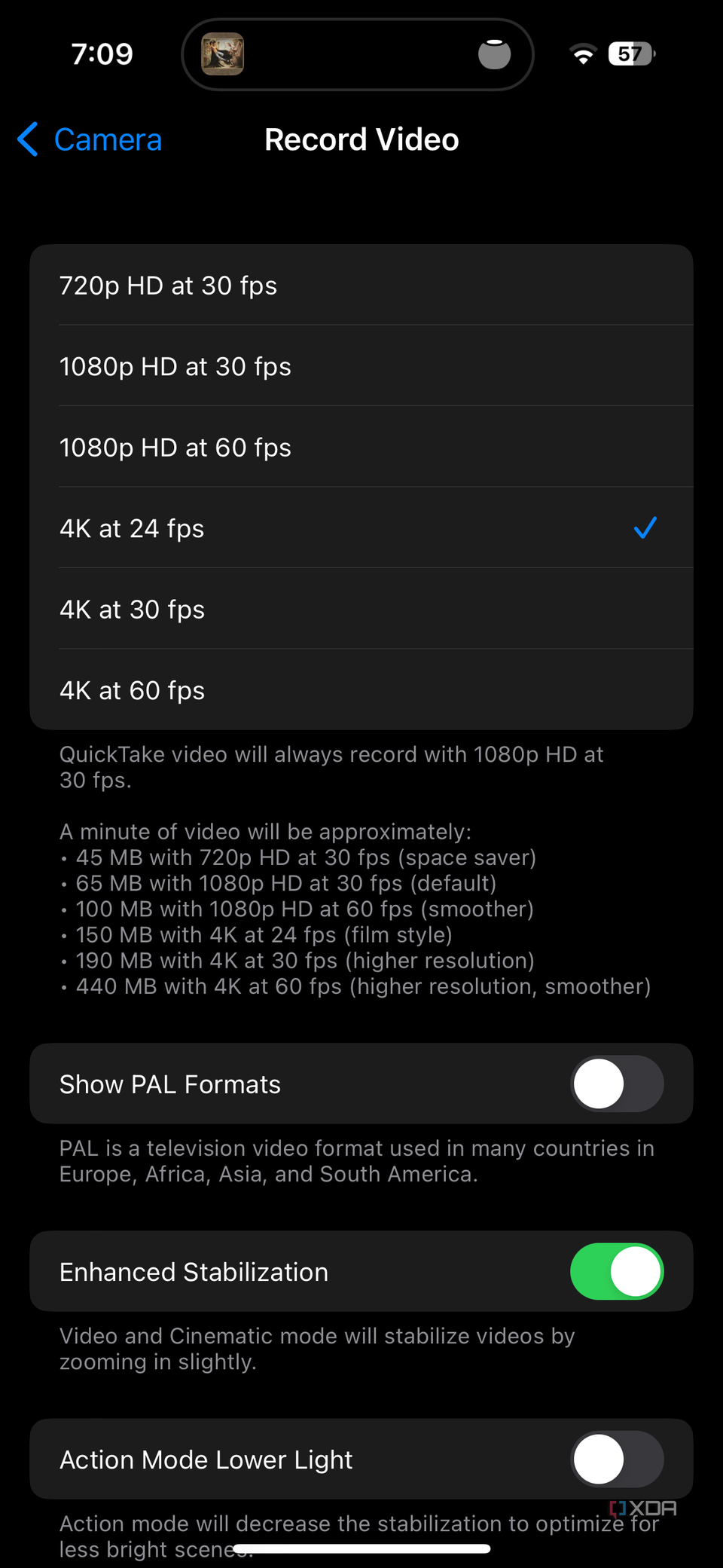Go back to Camera settings
This screenshot has height=1568, width=723.
(90, 140)
